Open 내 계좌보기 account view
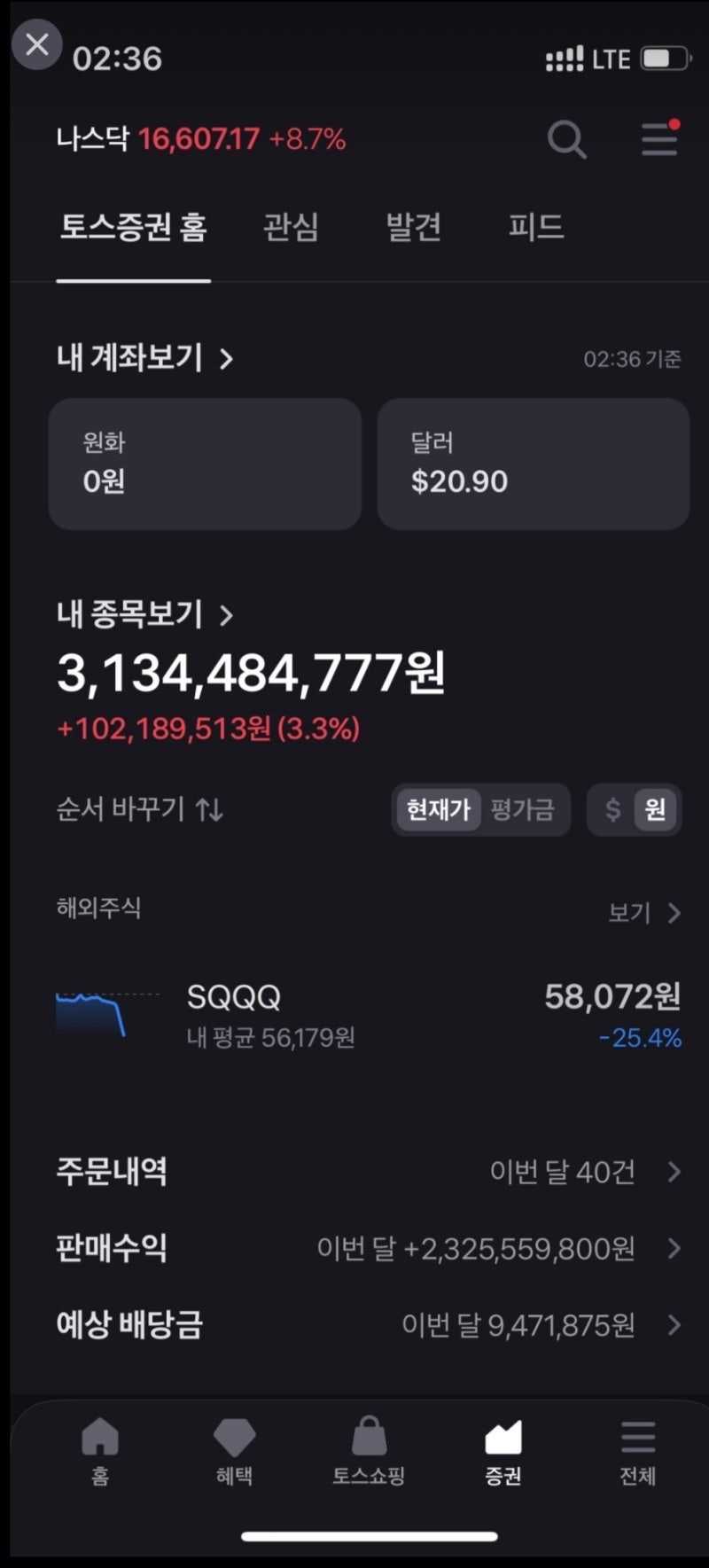Image resolution: width=709 pixels, height=1568 pixels. pos(144,358)
